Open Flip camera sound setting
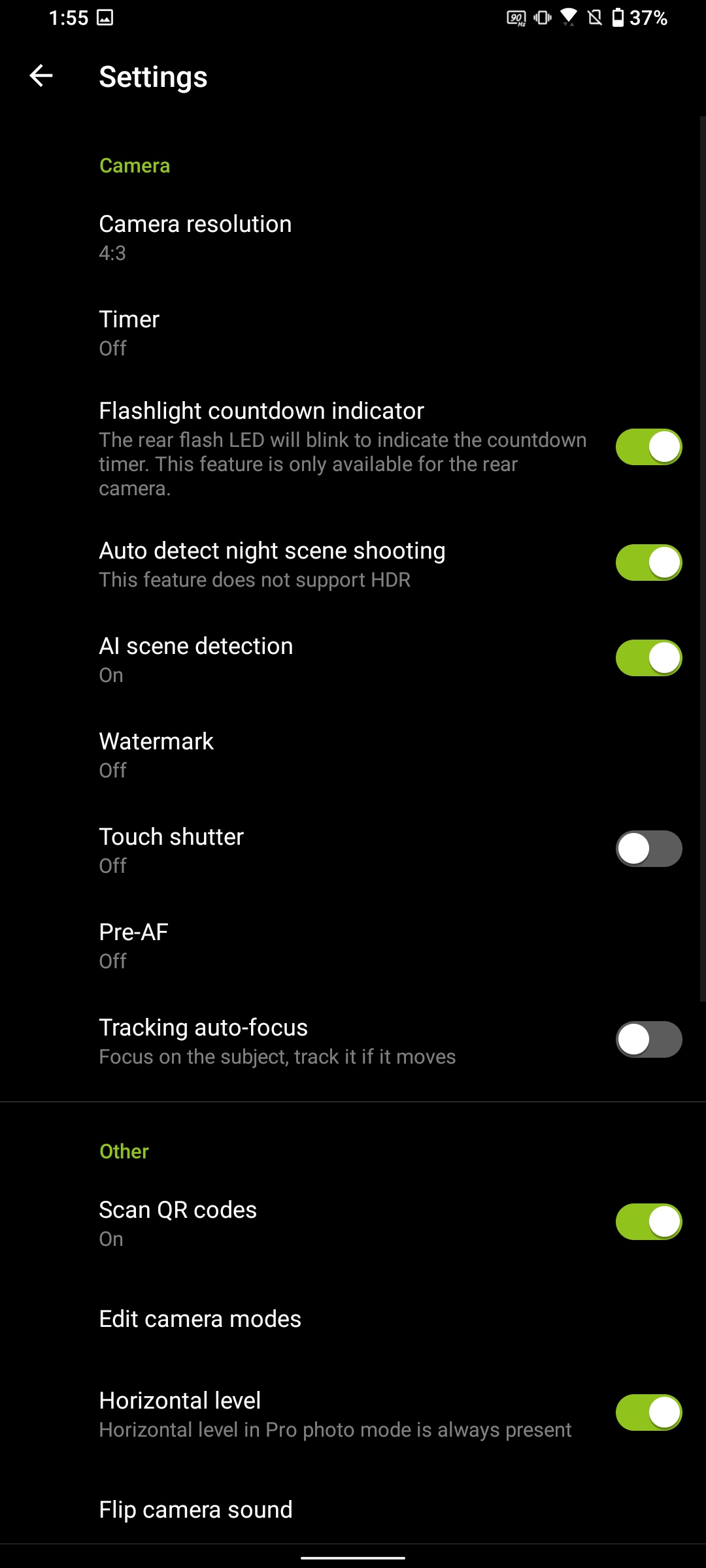This screenshot has height=1568, width=706. 195,1509
